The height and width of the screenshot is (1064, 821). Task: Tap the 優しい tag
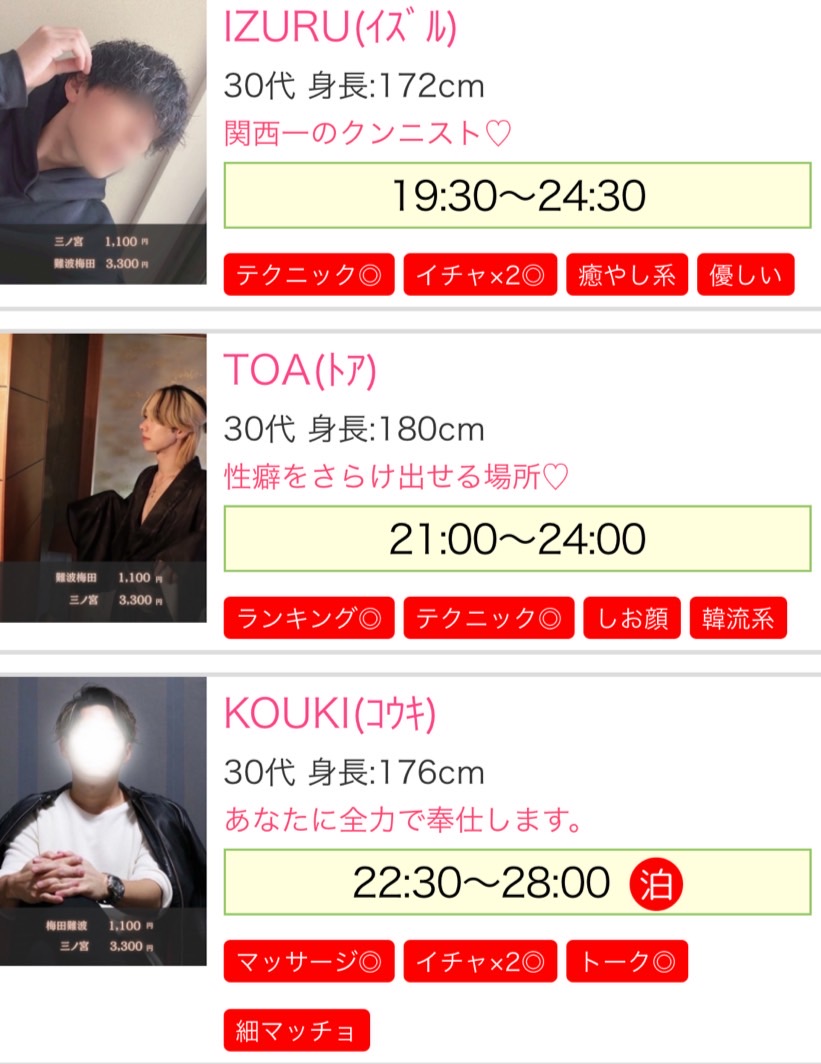[745, 275]
